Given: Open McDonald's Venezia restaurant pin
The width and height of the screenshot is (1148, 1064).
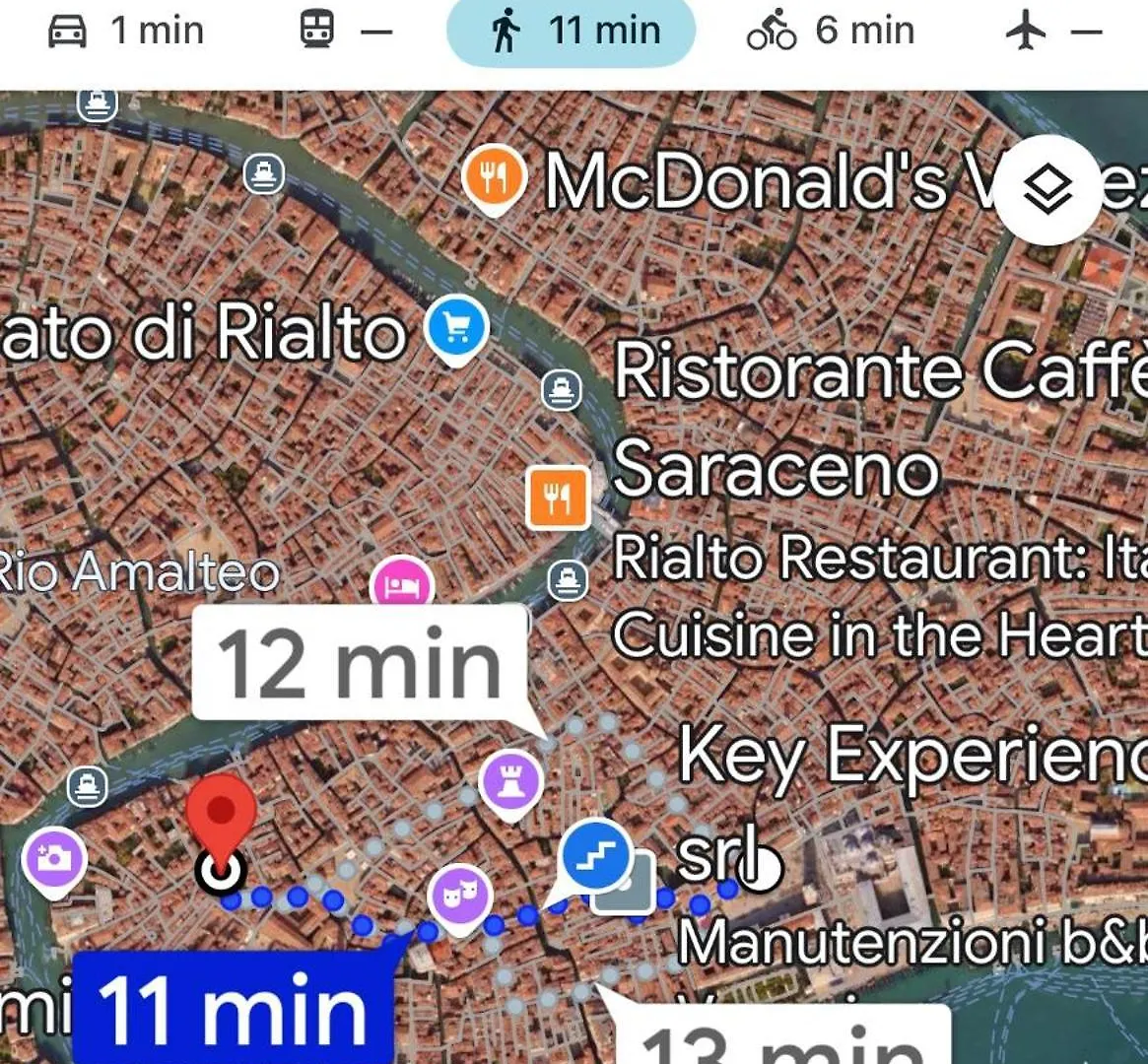Looking at the screenshot, I should [495, 178].
